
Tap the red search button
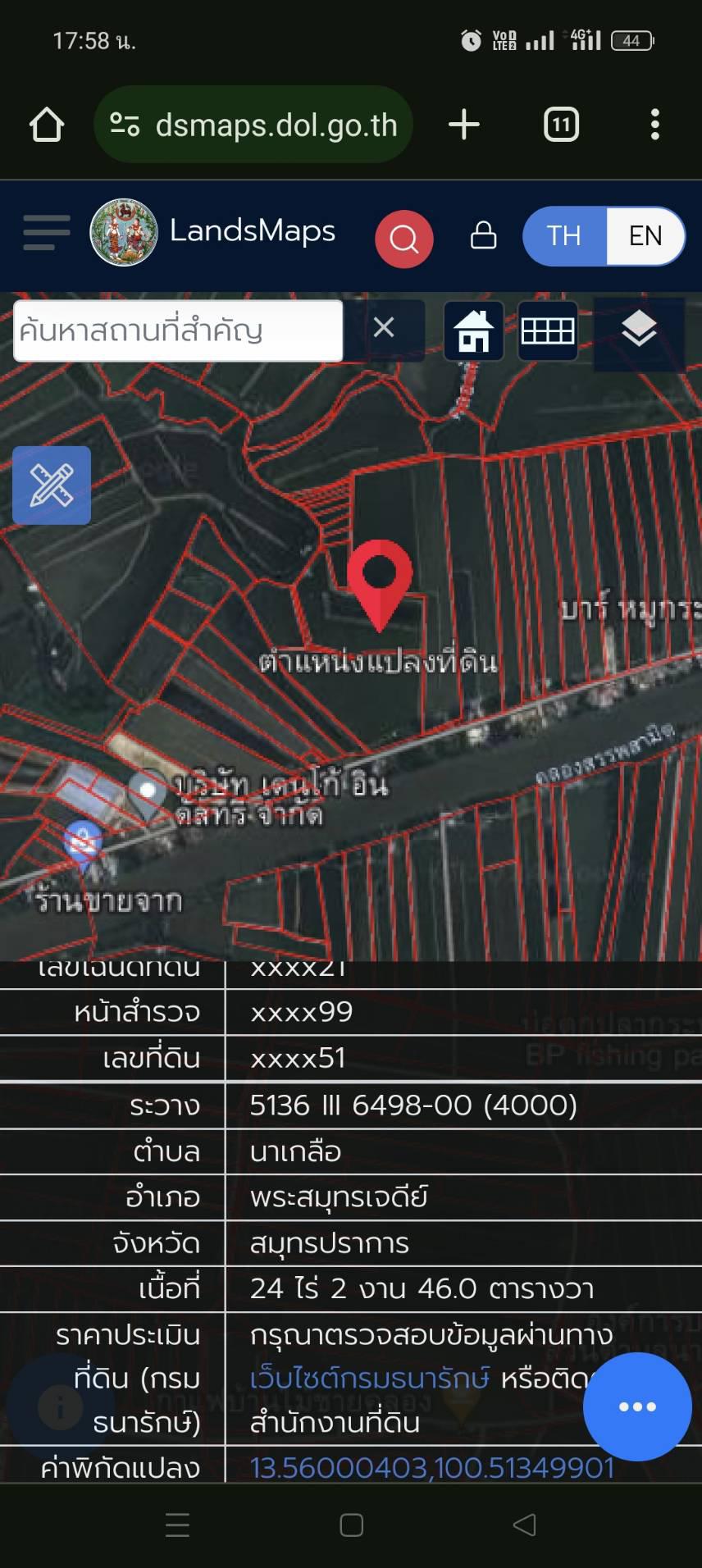[404, 239]
